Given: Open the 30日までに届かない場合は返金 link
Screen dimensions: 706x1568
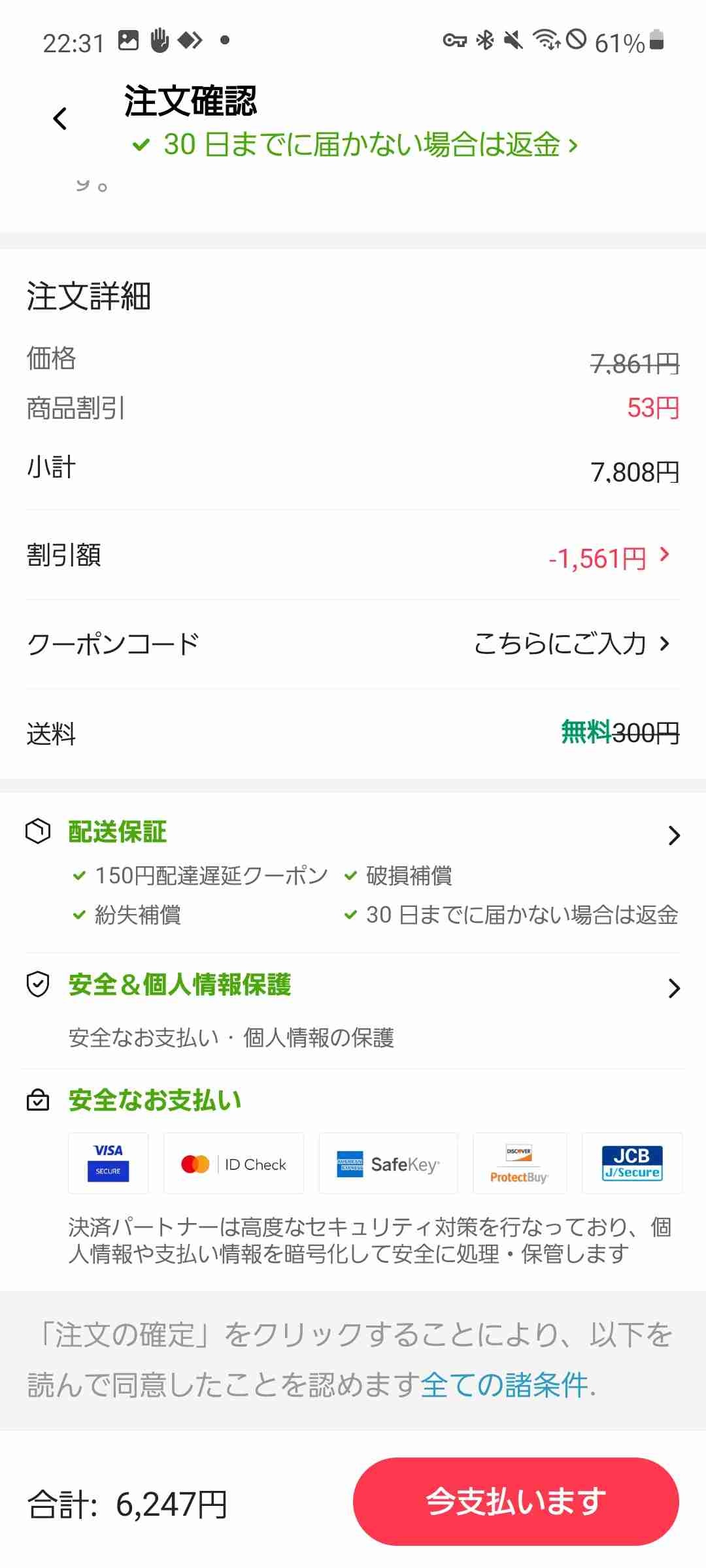Looking at the screenshot, I should coord(355,144).
